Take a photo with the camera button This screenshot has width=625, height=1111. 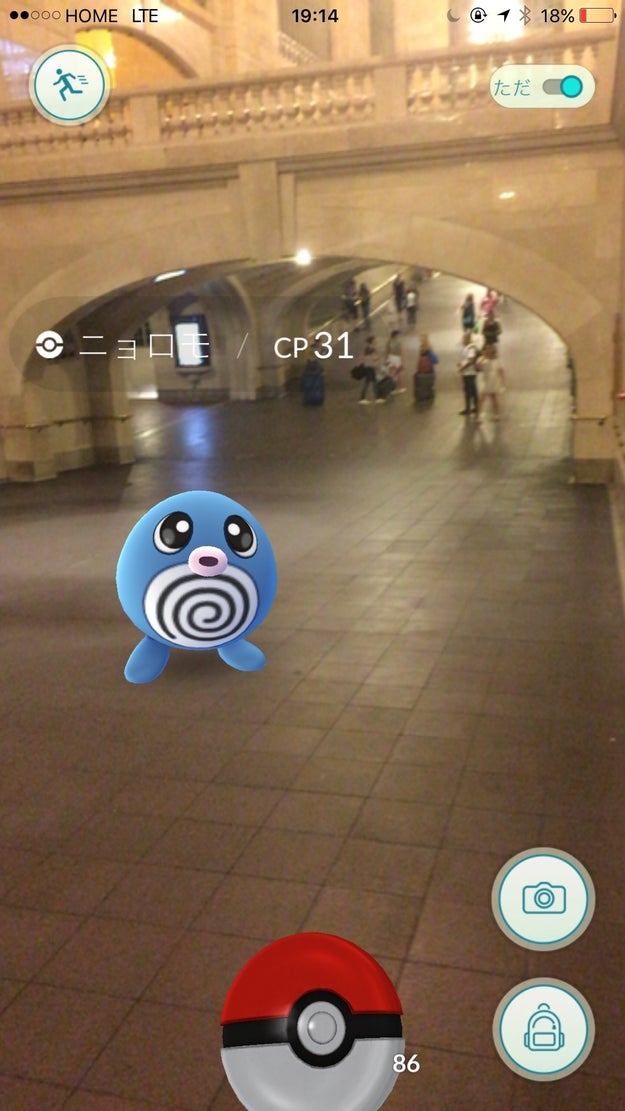coord(543,898)
